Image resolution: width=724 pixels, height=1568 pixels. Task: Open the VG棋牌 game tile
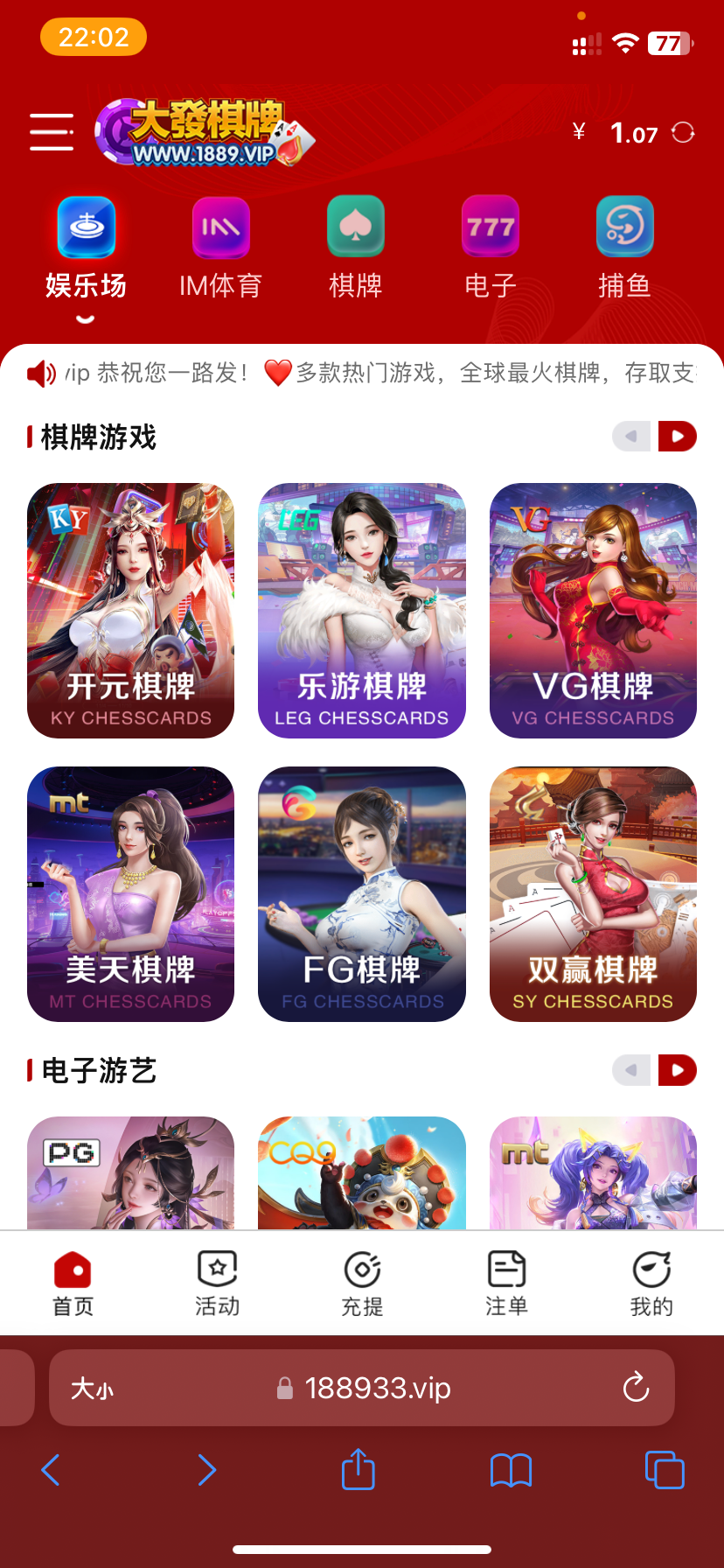coord(593,611)
